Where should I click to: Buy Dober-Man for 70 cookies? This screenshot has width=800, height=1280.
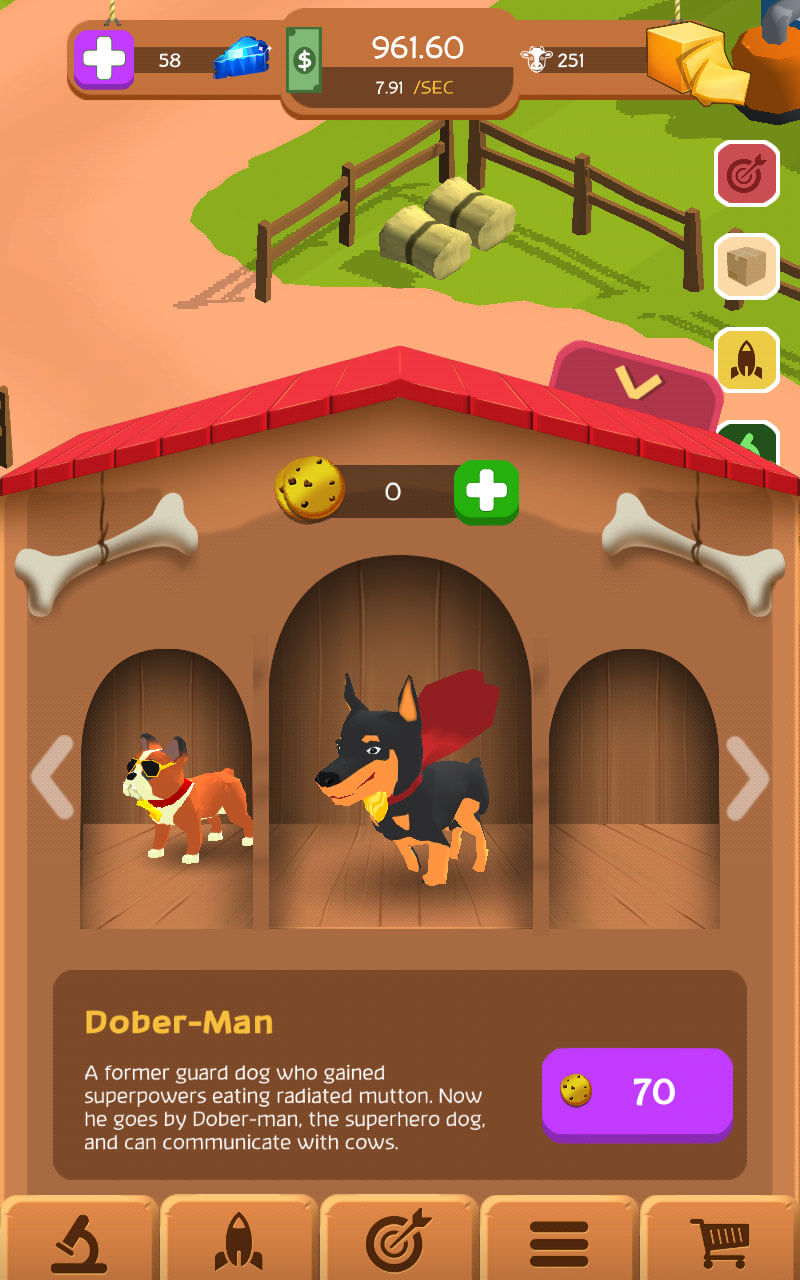[637, 1092]
